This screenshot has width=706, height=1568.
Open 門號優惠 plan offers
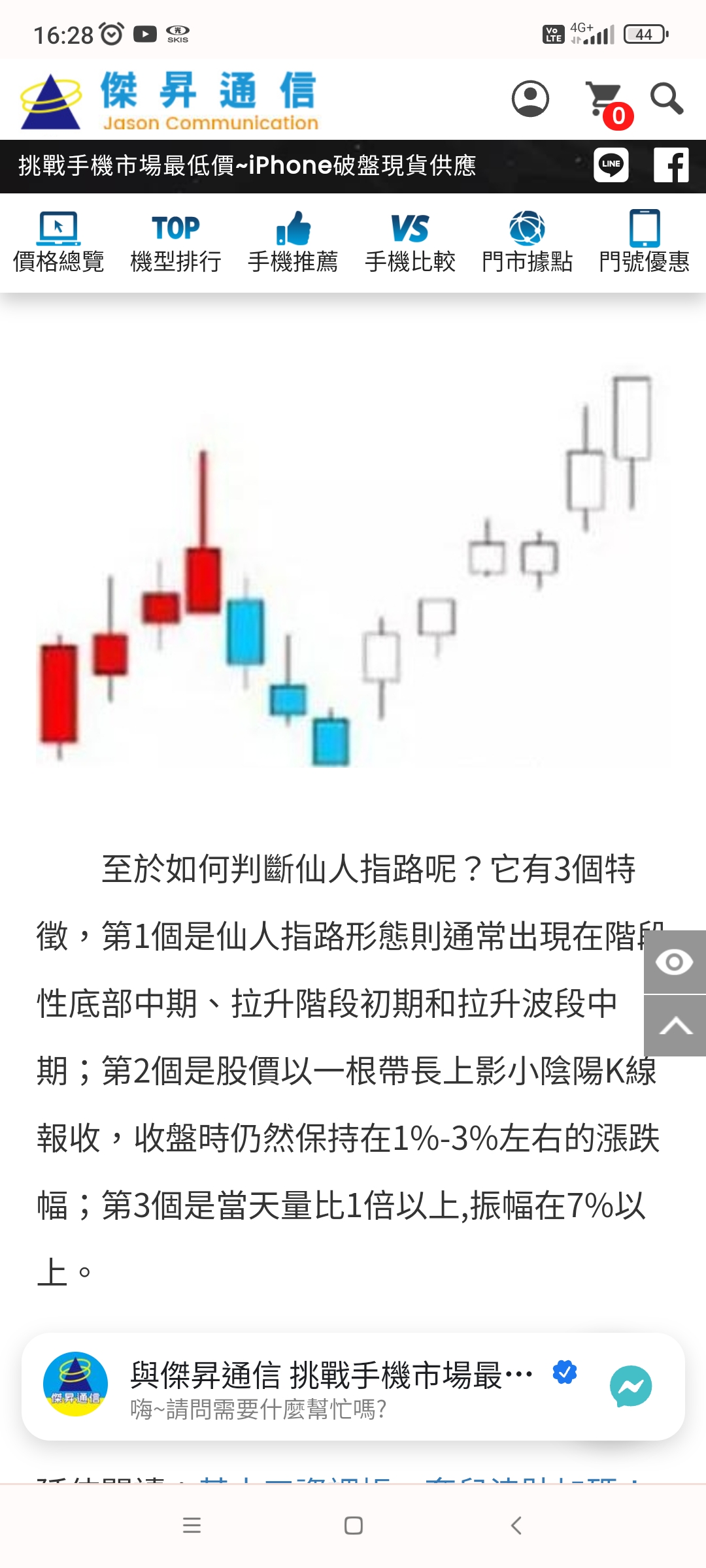[x=645, y=242]
